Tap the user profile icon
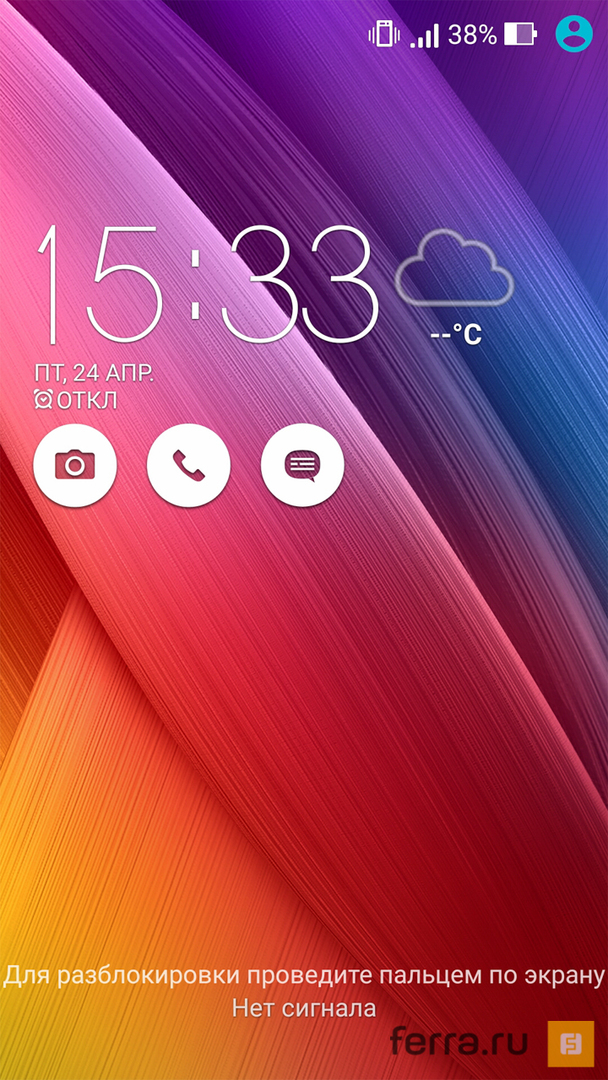The width and height of the screenshot is (608, 1080). pyautogui.click(x=573, y=33)
